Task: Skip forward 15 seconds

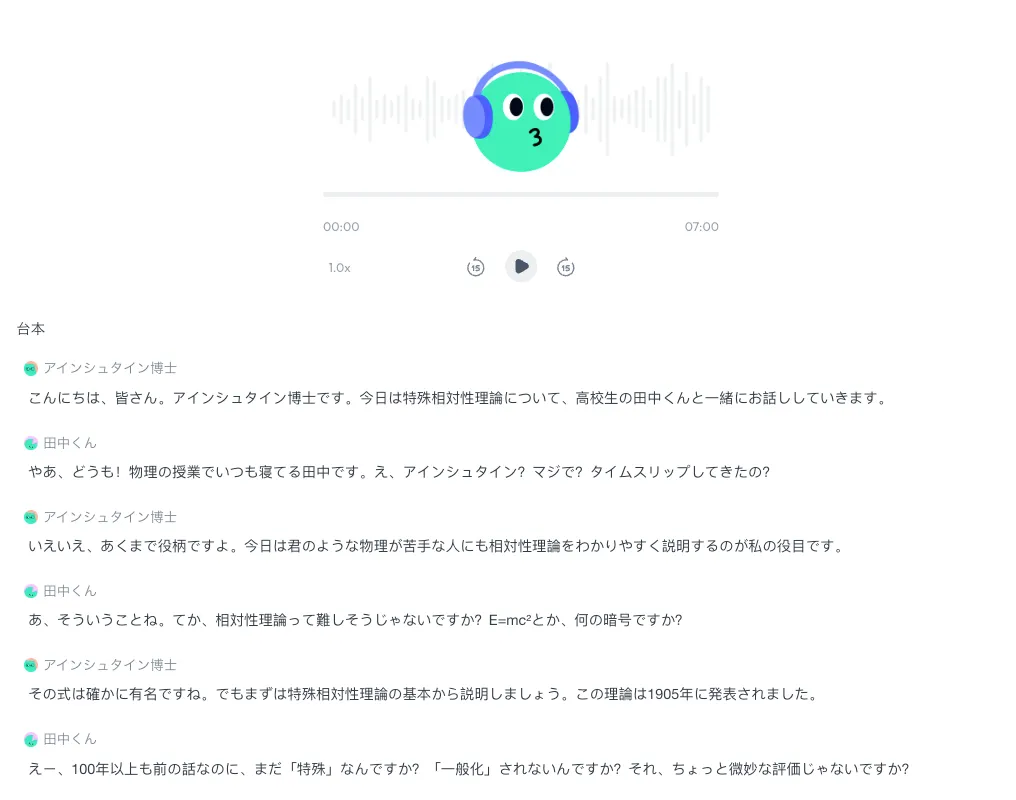Action: point(565,267)
